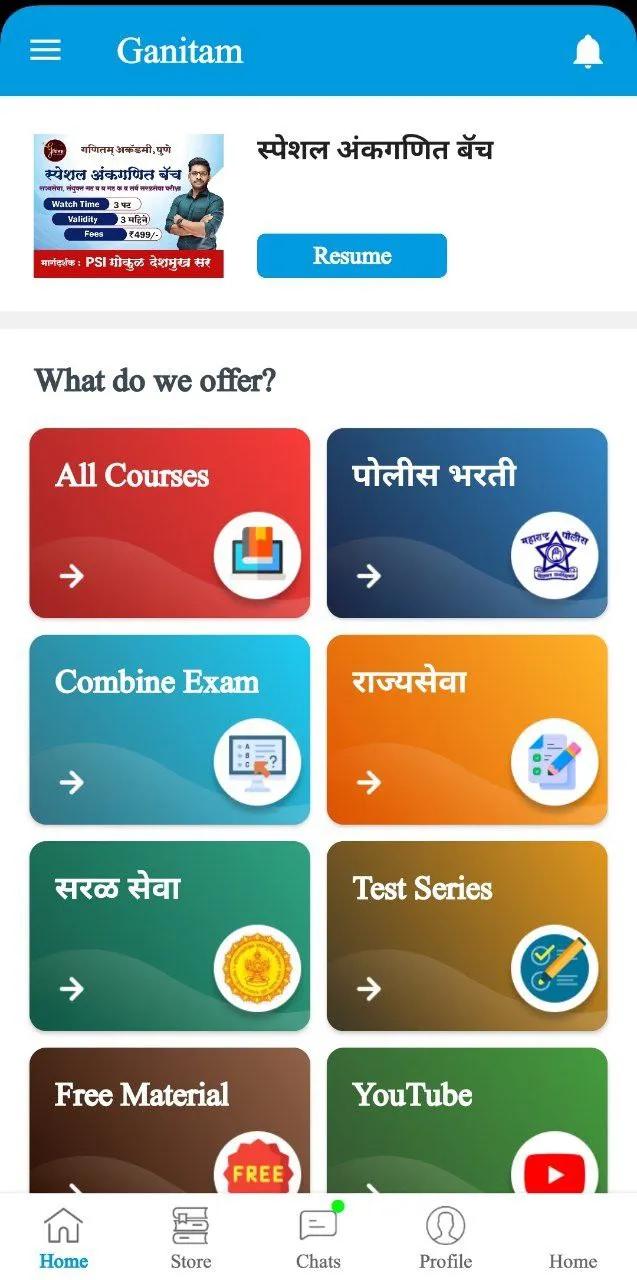Viewport: 637px width, 1280px height.
Task: Open the पोलीस भरती card
Action: click(467, 523)
